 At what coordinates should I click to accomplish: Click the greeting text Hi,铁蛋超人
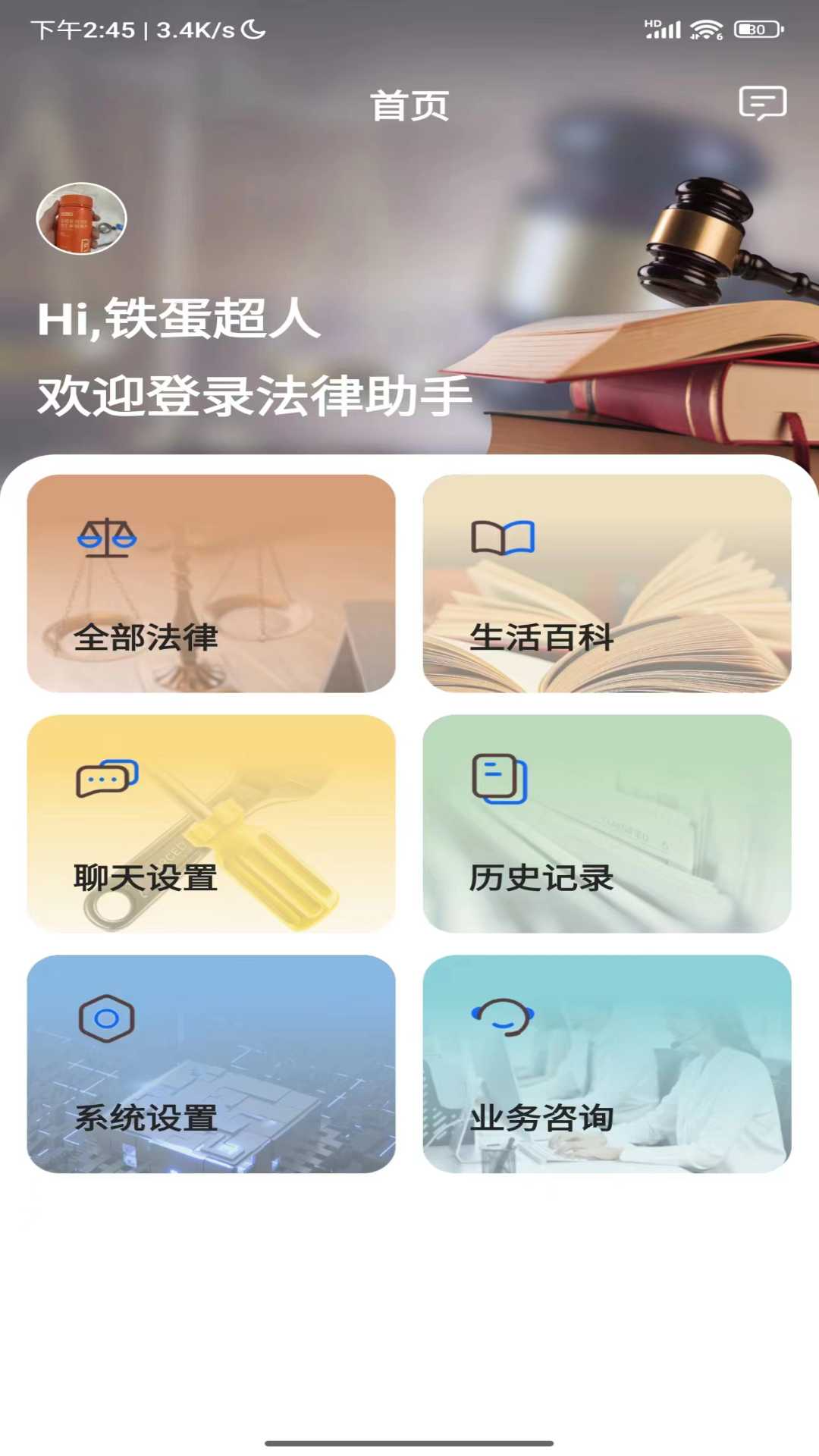point(178,322)
